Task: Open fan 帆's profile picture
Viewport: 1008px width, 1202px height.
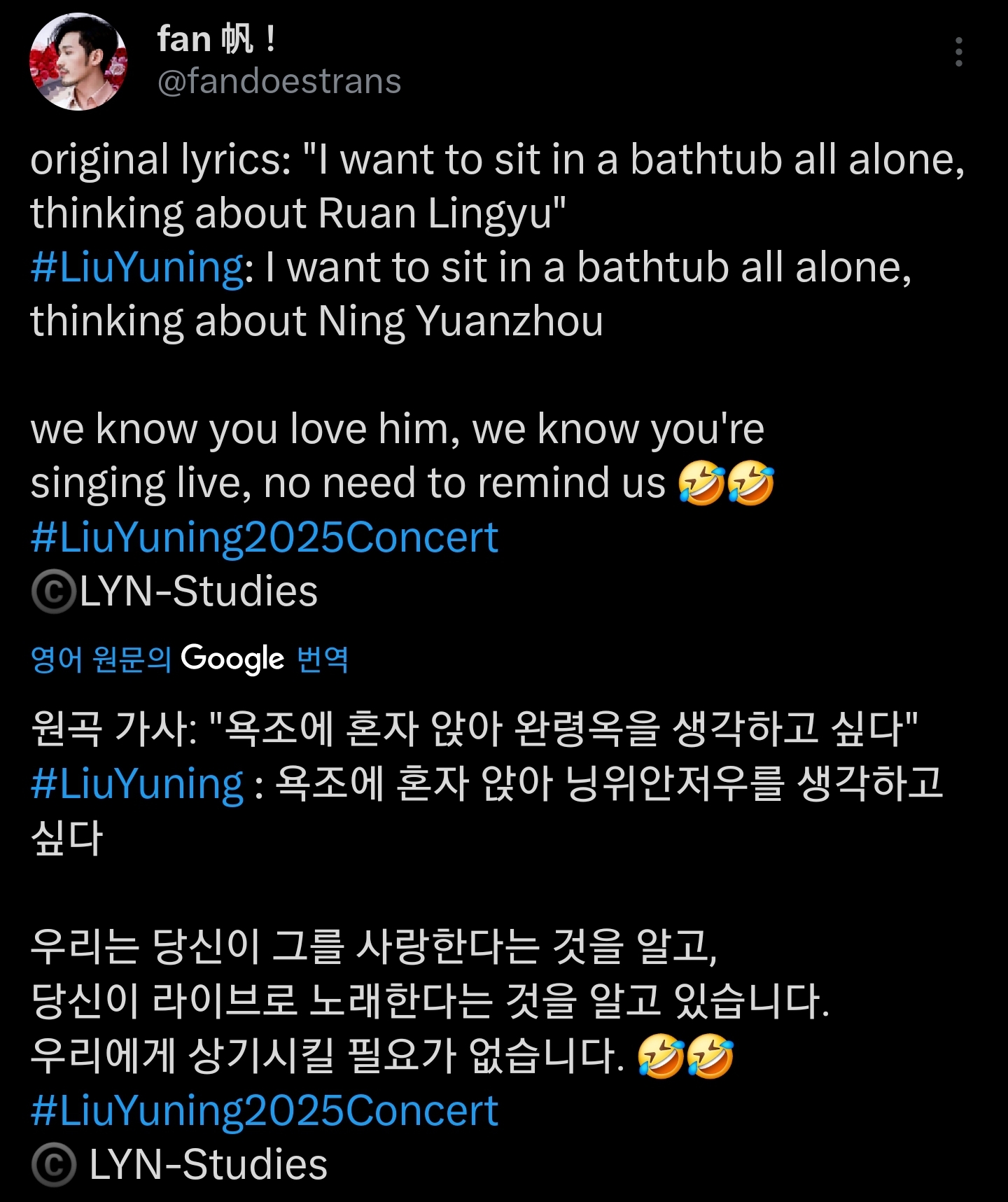Action: (x=78, y=62)
